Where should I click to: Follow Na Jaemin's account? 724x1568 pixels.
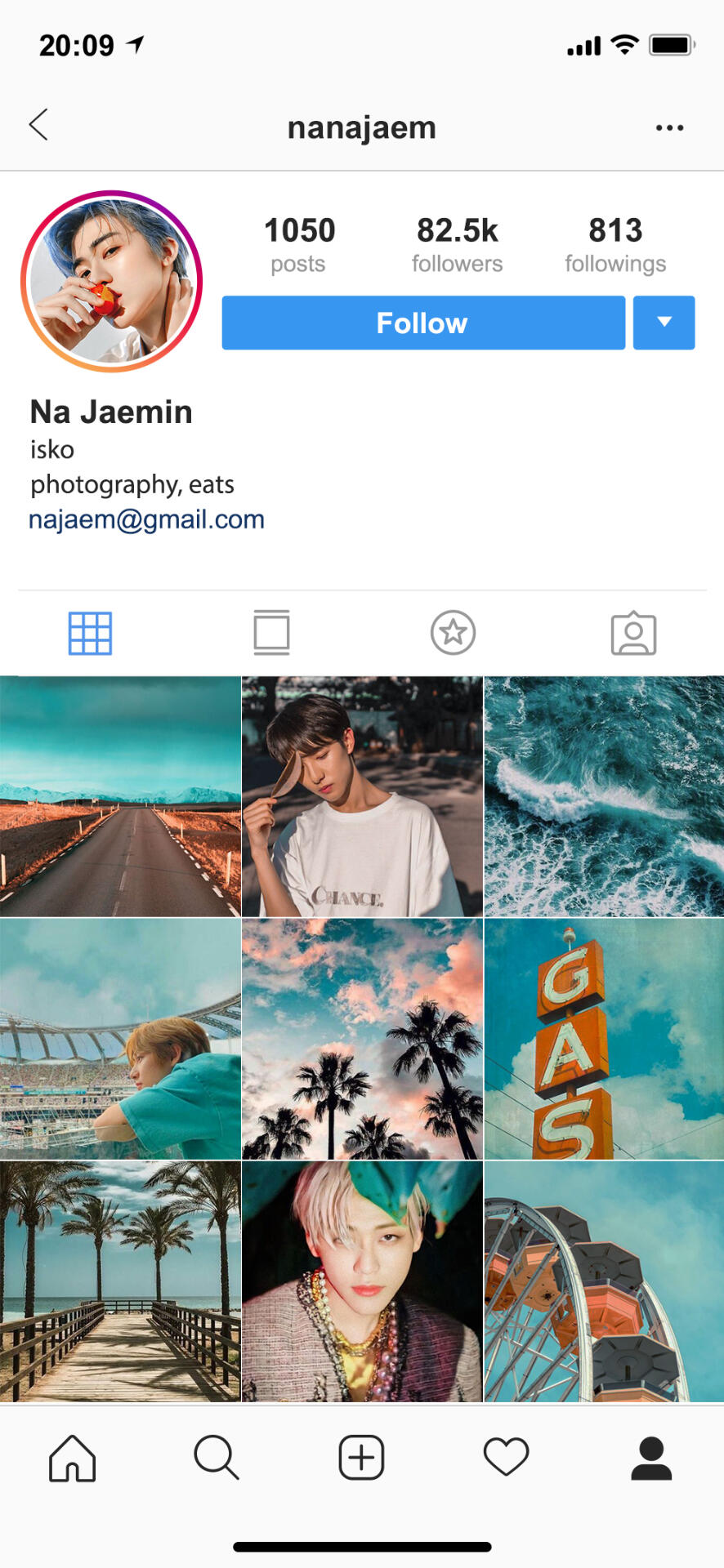click(x=422, y=323)
